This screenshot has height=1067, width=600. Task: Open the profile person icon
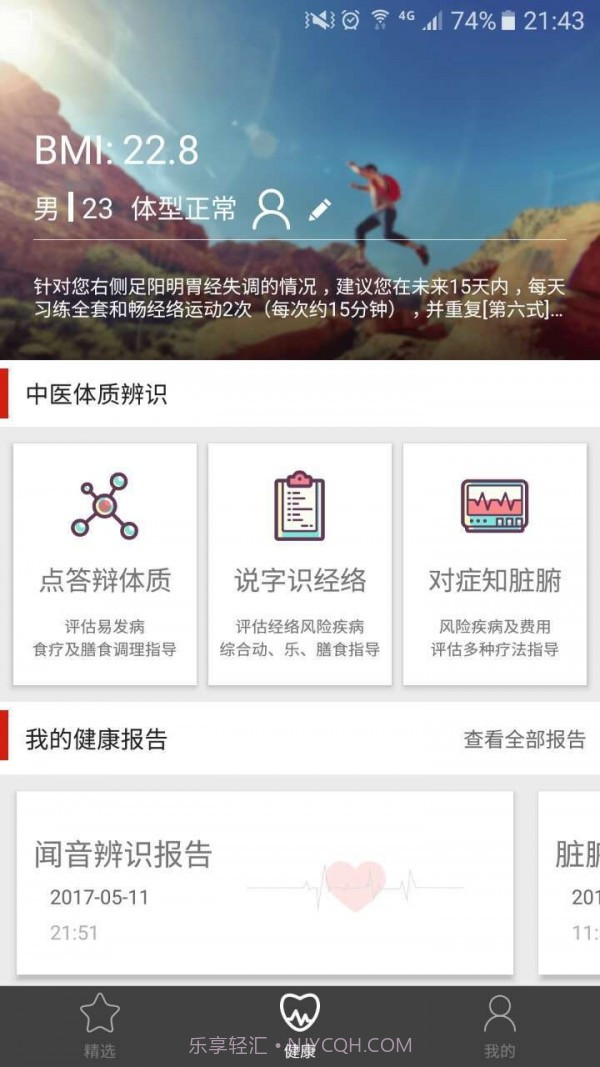click(x=271, y=209)
